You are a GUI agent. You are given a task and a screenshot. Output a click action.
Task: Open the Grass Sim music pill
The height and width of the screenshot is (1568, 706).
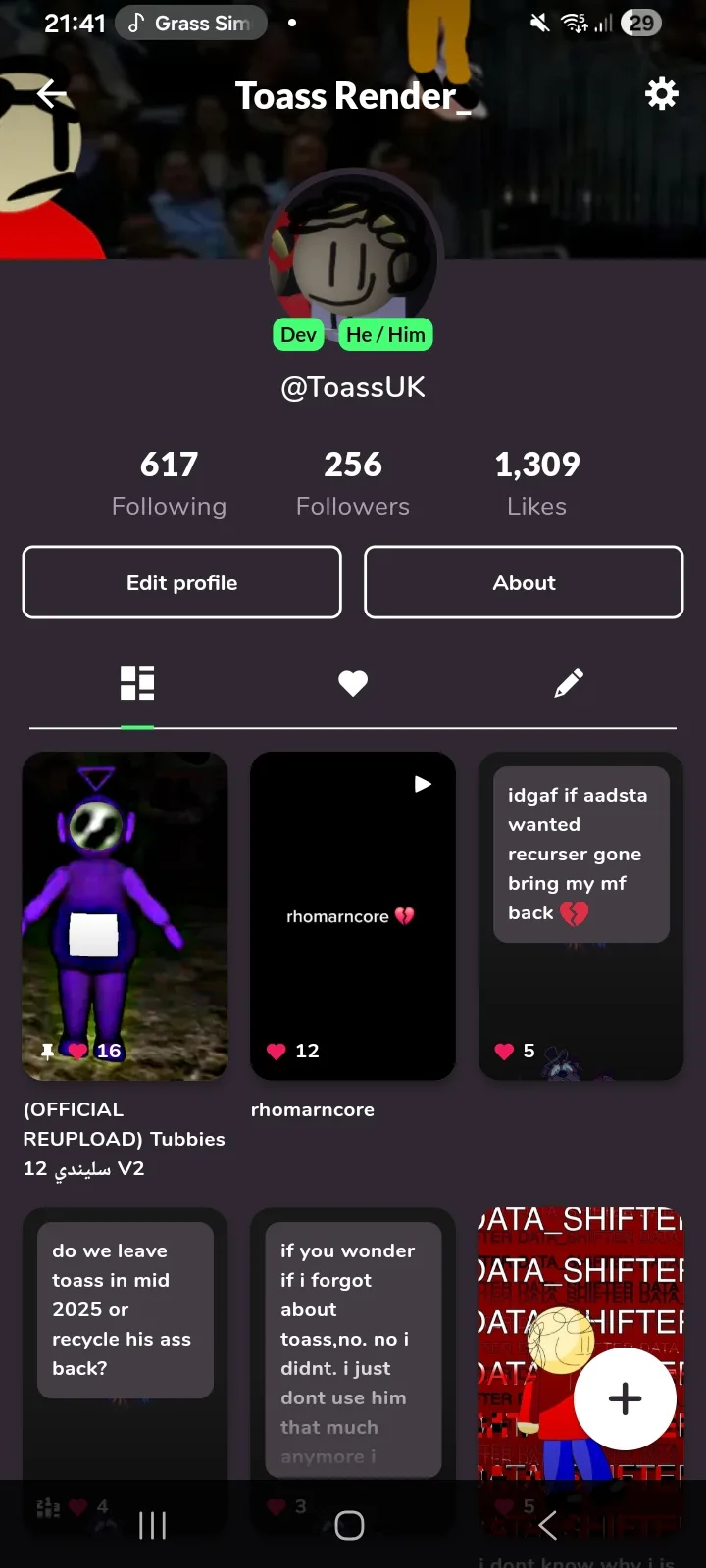[x=191, y=23]
